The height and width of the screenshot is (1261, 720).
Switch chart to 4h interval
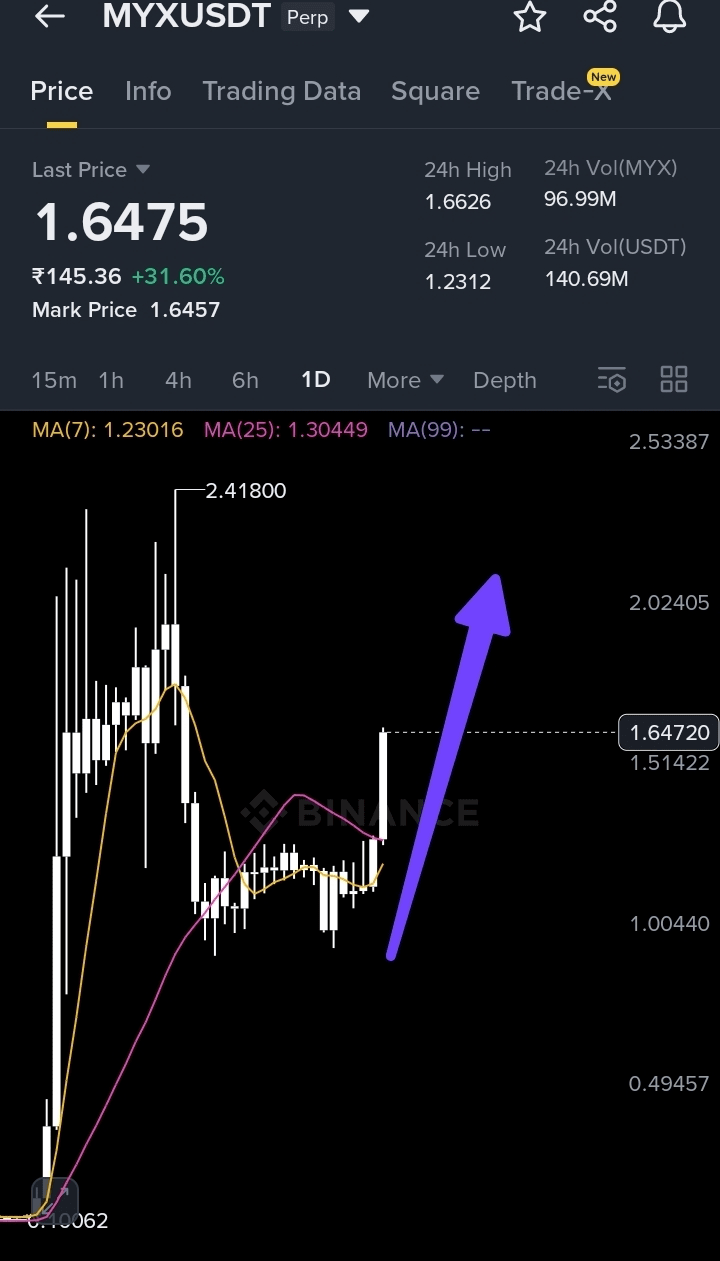pos(178,380)
